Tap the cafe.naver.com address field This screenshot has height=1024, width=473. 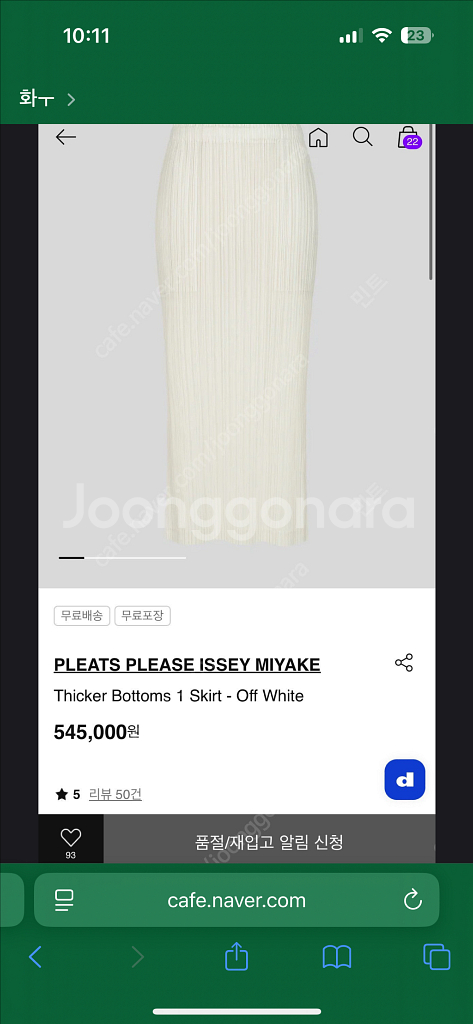point(236,901)
